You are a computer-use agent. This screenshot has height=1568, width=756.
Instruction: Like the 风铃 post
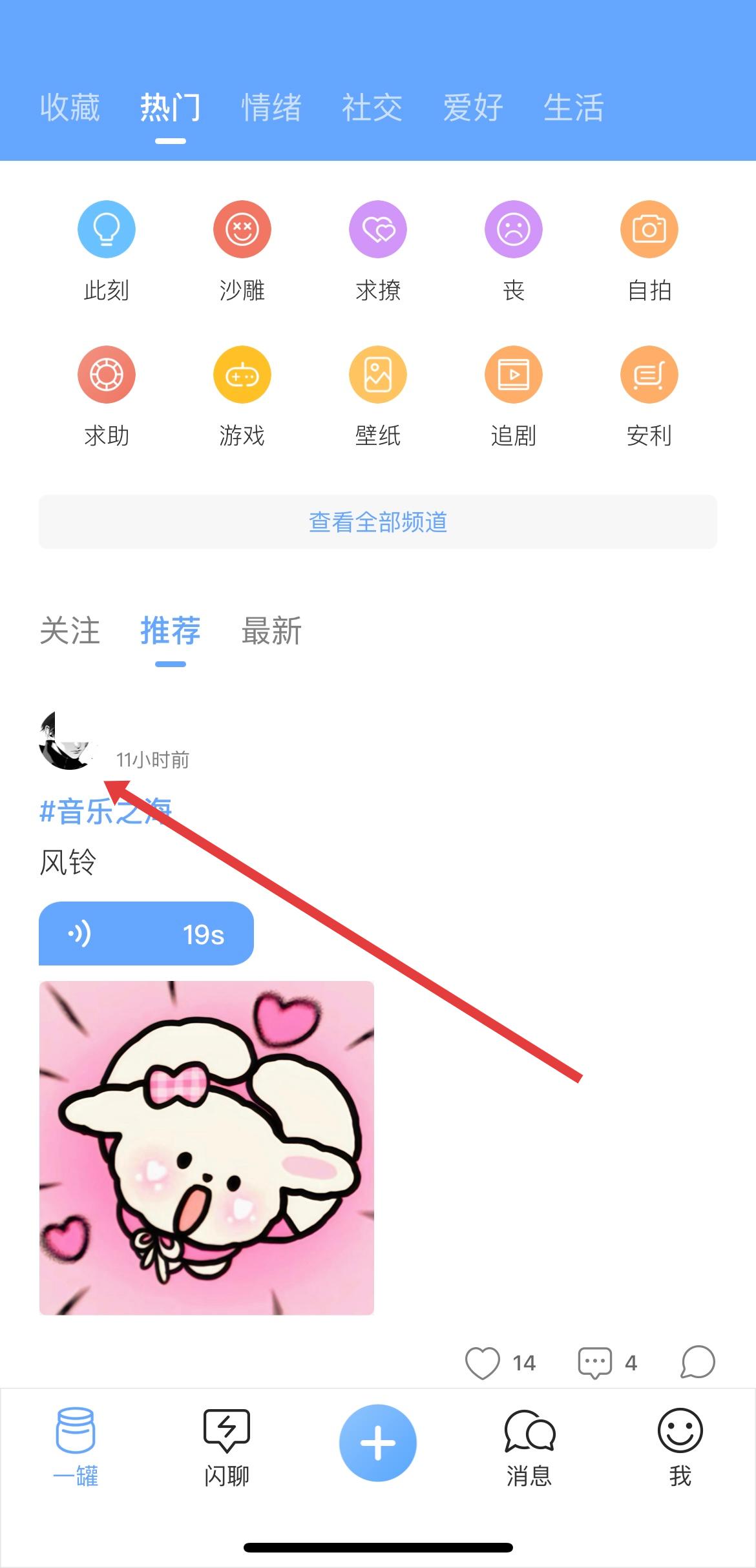pos(483,1363)
